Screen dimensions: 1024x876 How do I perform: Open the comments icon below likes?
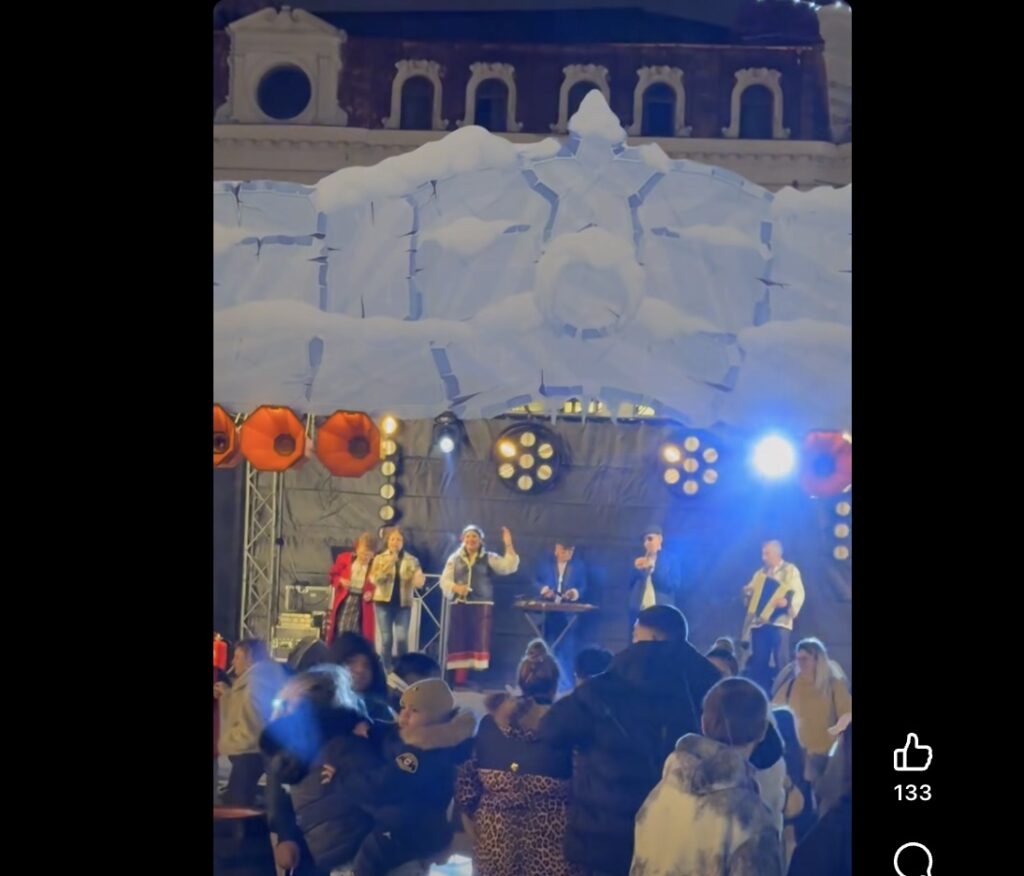(912, 860)
